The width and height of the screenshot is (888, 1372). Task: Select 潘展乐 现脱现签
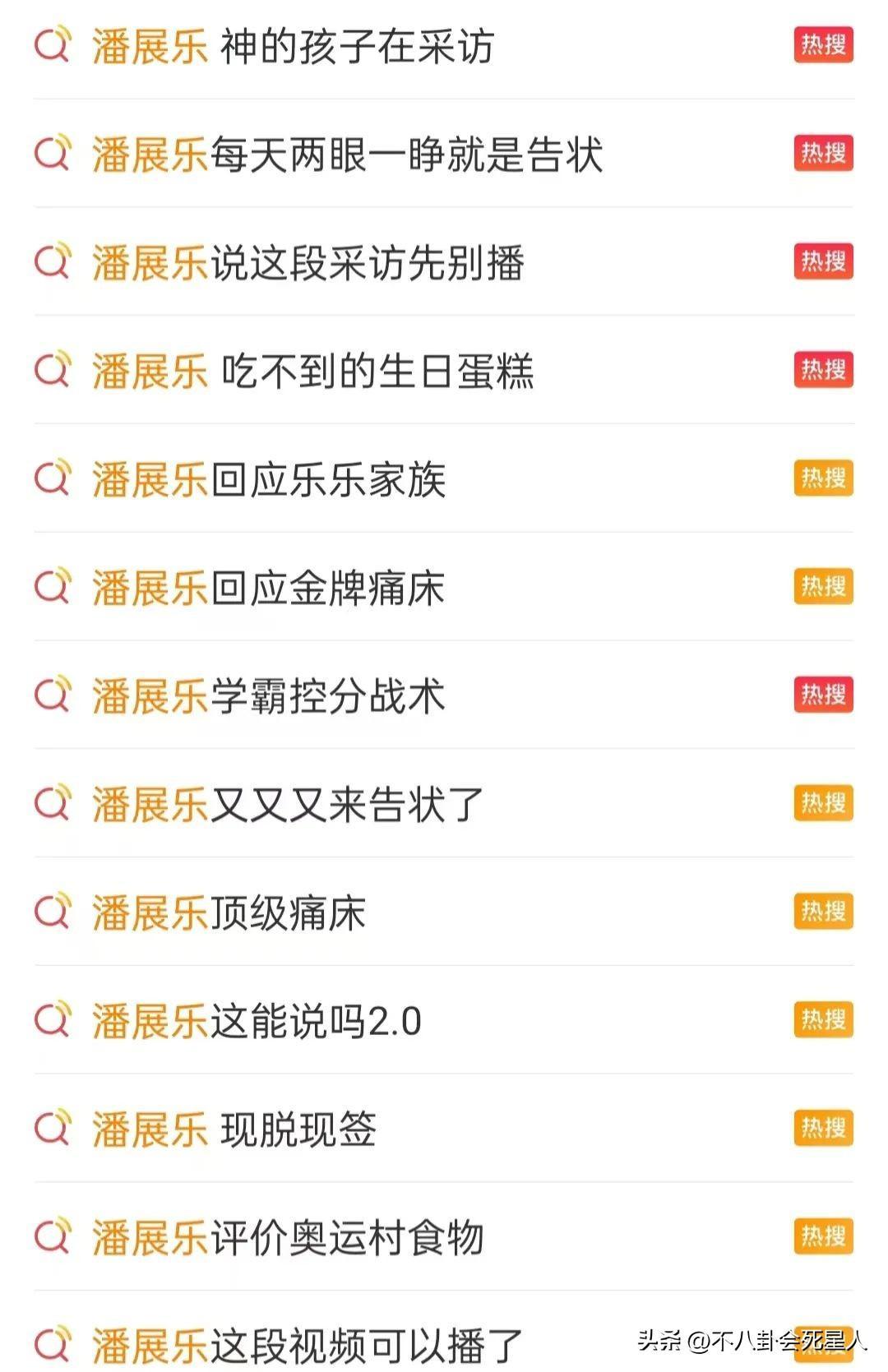(234, 1129)
